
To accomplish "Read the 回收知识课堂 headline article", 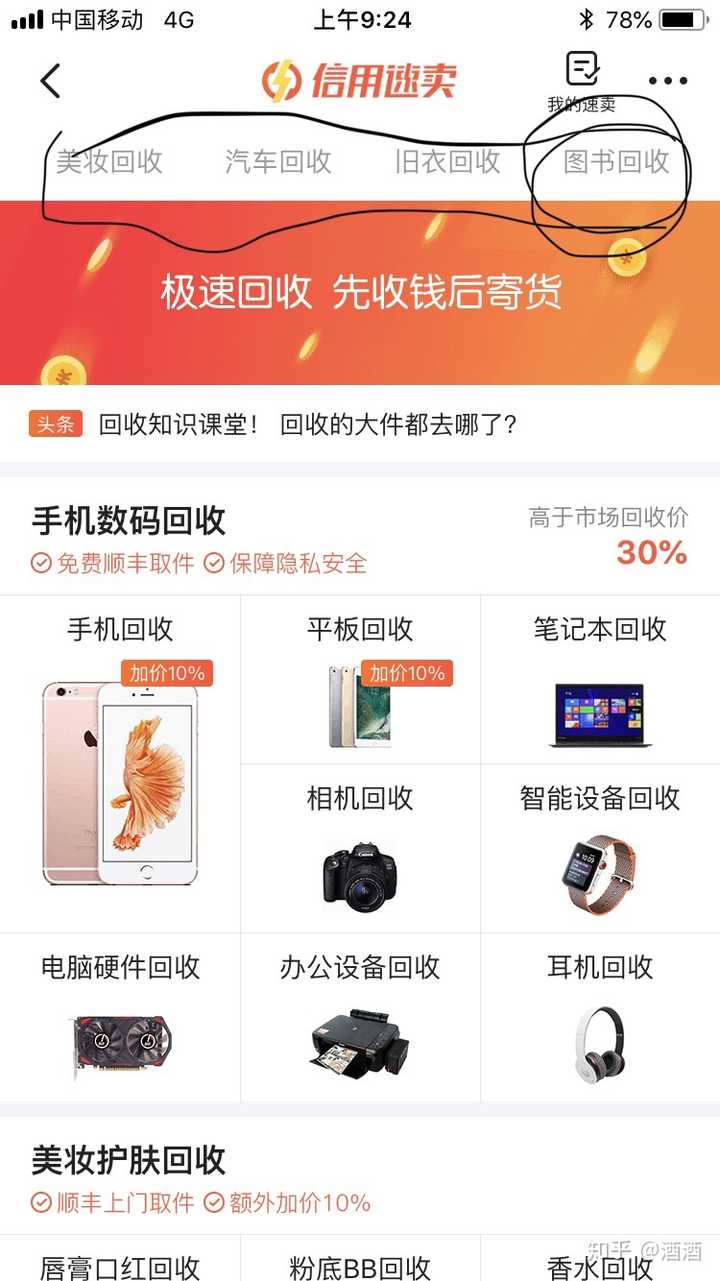I will [308, 424].
